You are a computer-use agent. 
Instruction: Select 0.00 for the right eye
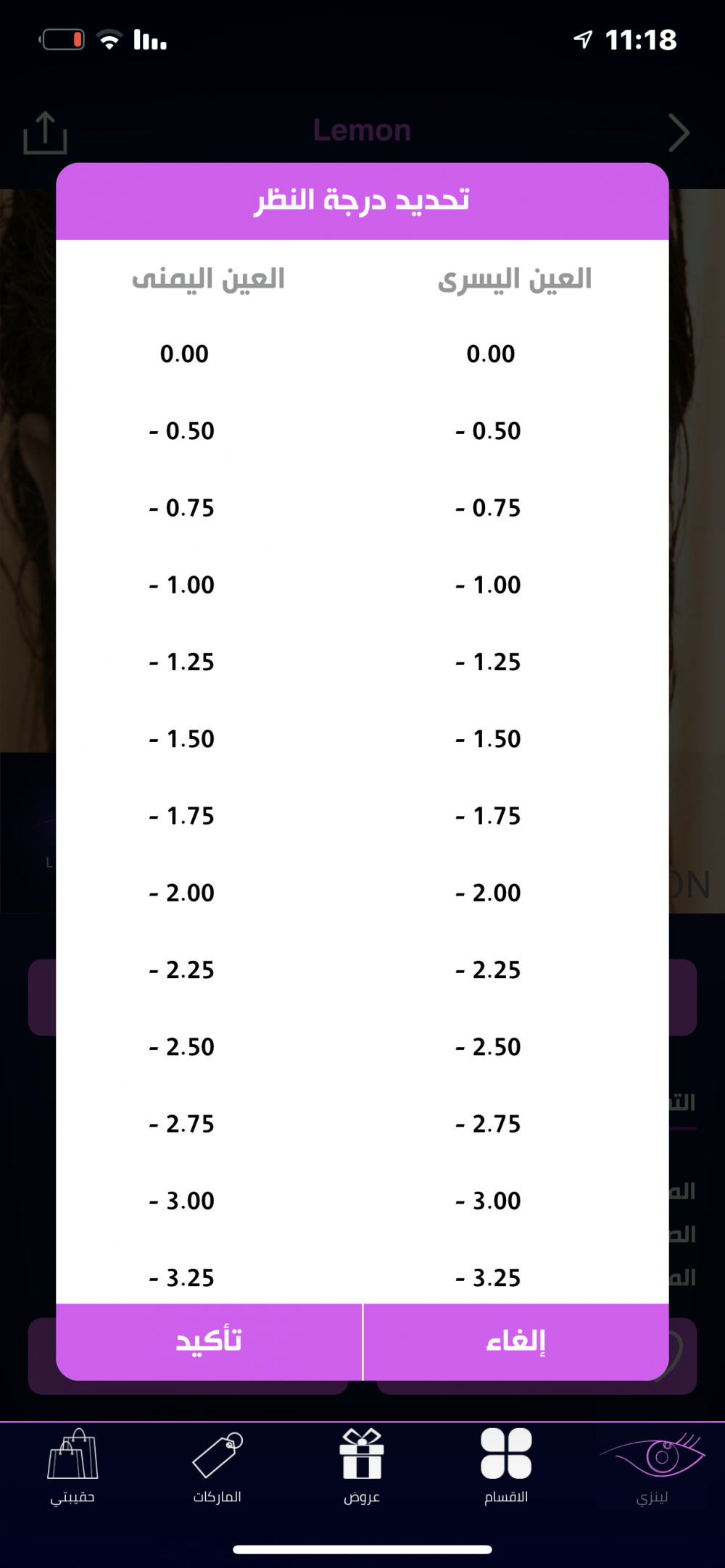(x=184, y=354)
